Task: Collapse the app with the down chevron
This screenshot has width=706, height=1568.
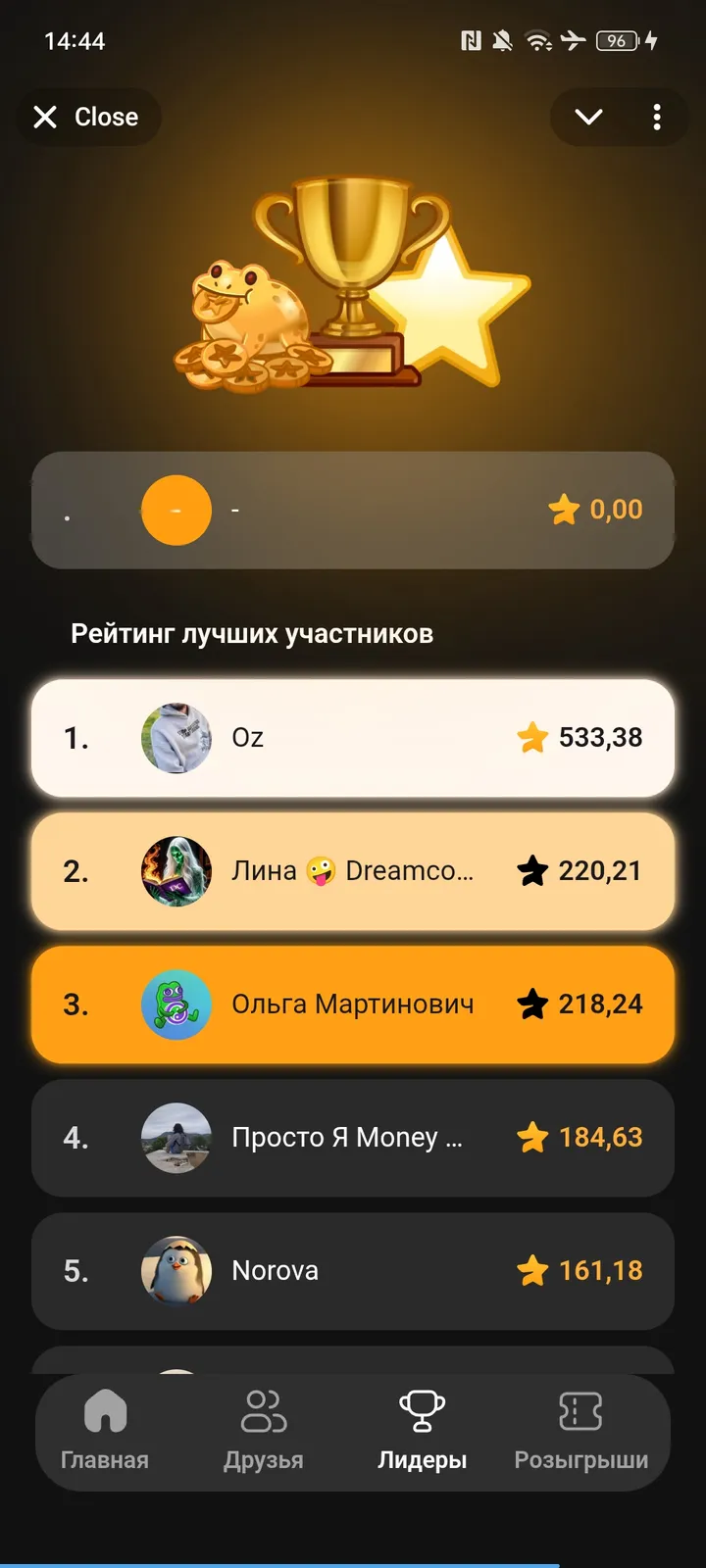Action: click(x=588, y=118)
